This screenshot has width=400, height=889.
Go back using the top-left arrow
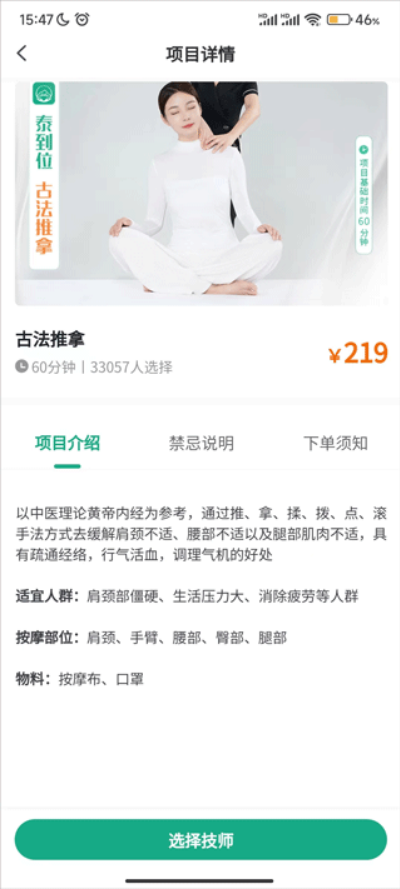[22, 53]
